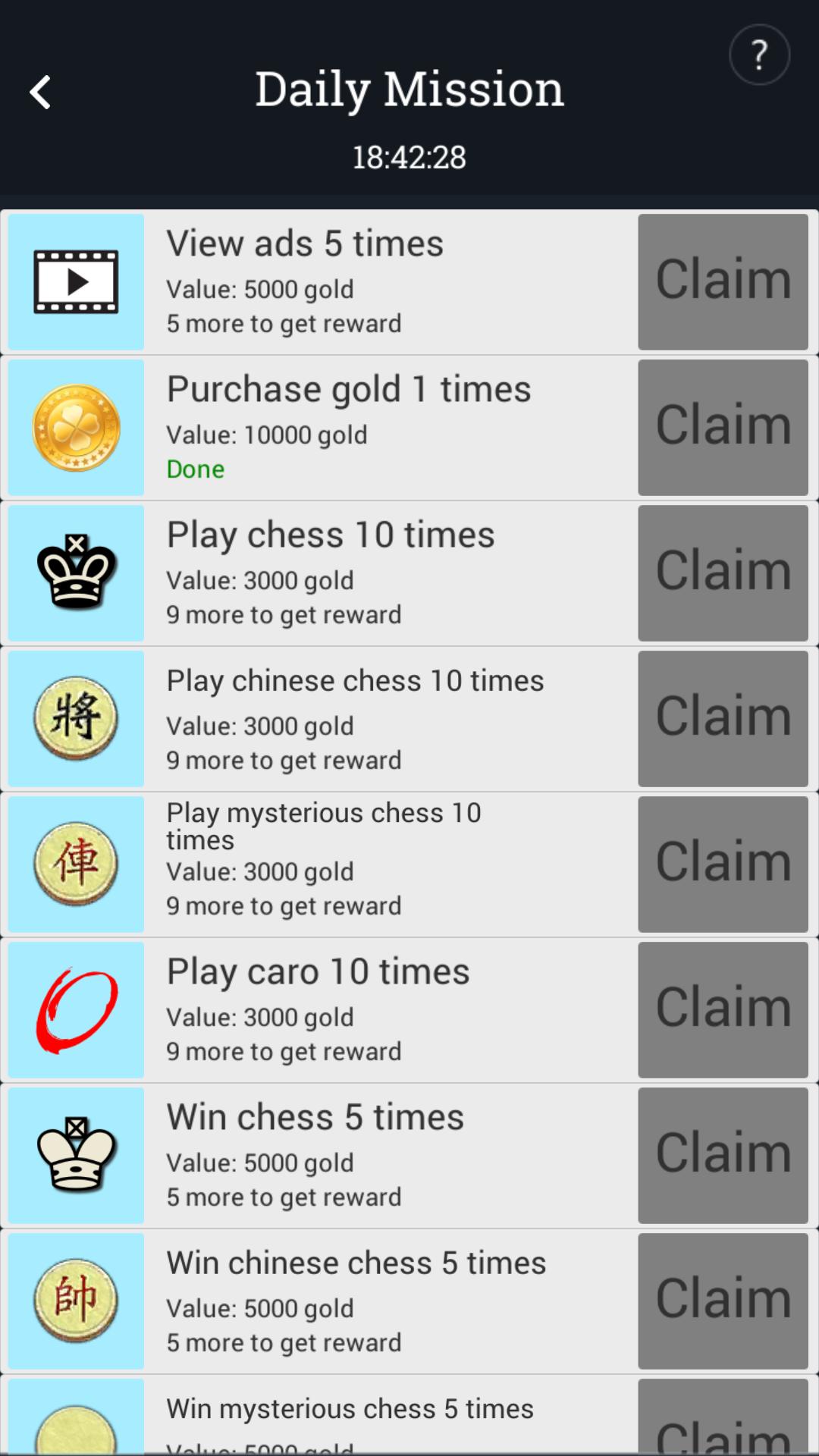Claim the Win chinese chess reward
The width and height of the screenshot is (819, 1456).
click(x=723, y=1300)
